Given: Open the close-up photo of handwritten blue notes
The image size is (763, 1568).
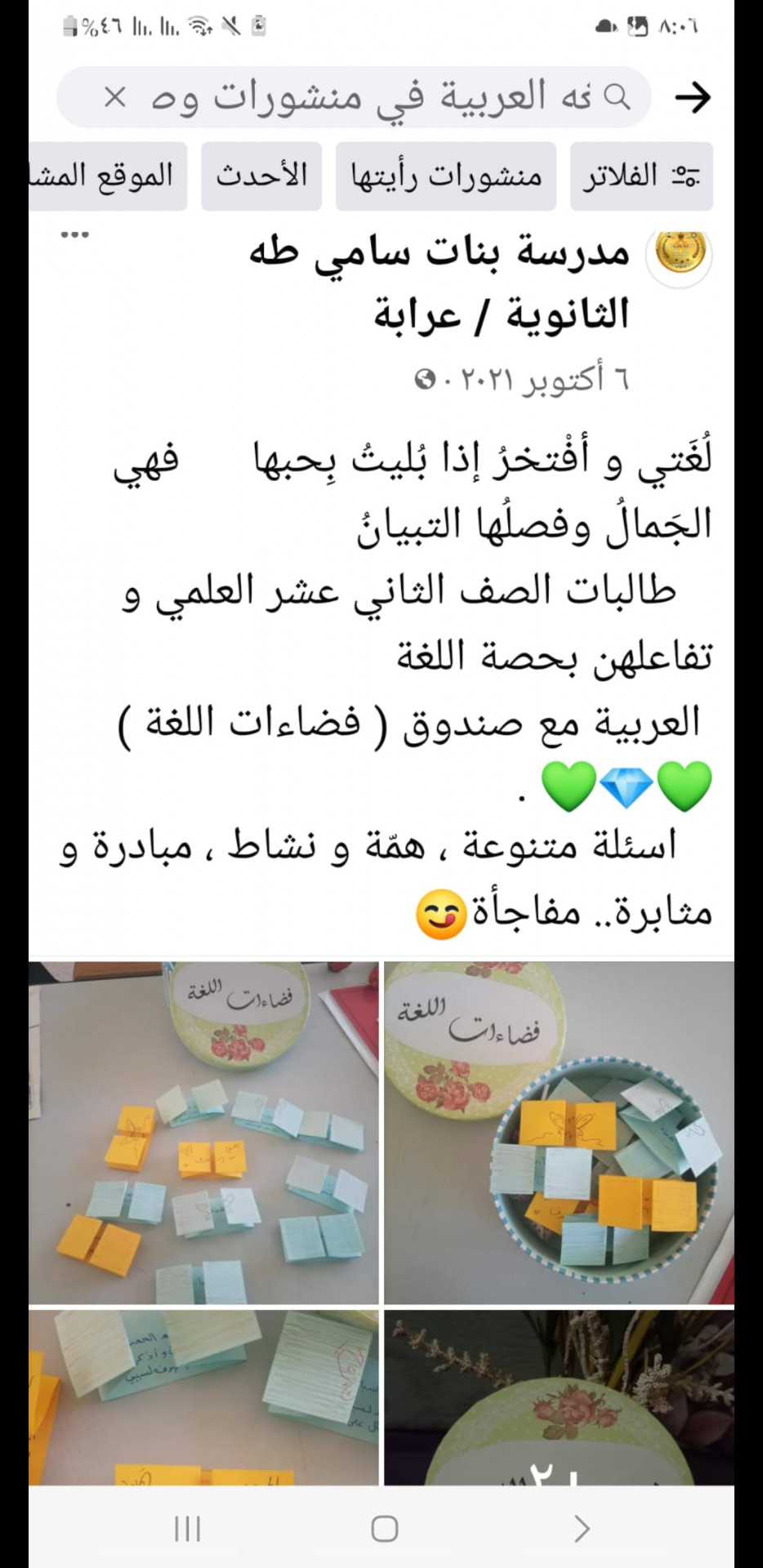Looking at the screenshot, I should coord(203,1397).
